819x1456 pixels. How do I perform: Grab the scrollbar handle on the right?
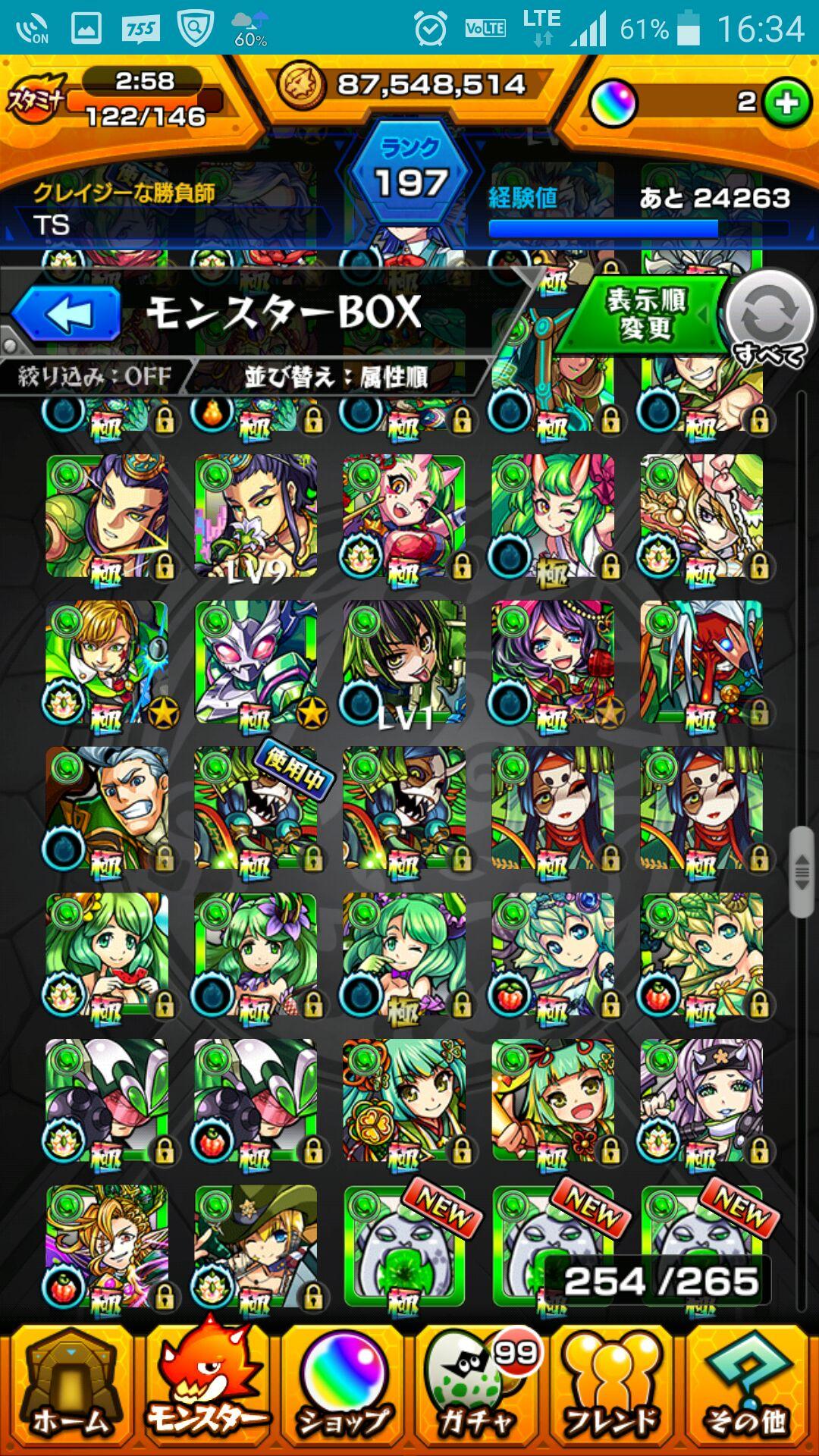pyautogui.click(x=801, y=872)
